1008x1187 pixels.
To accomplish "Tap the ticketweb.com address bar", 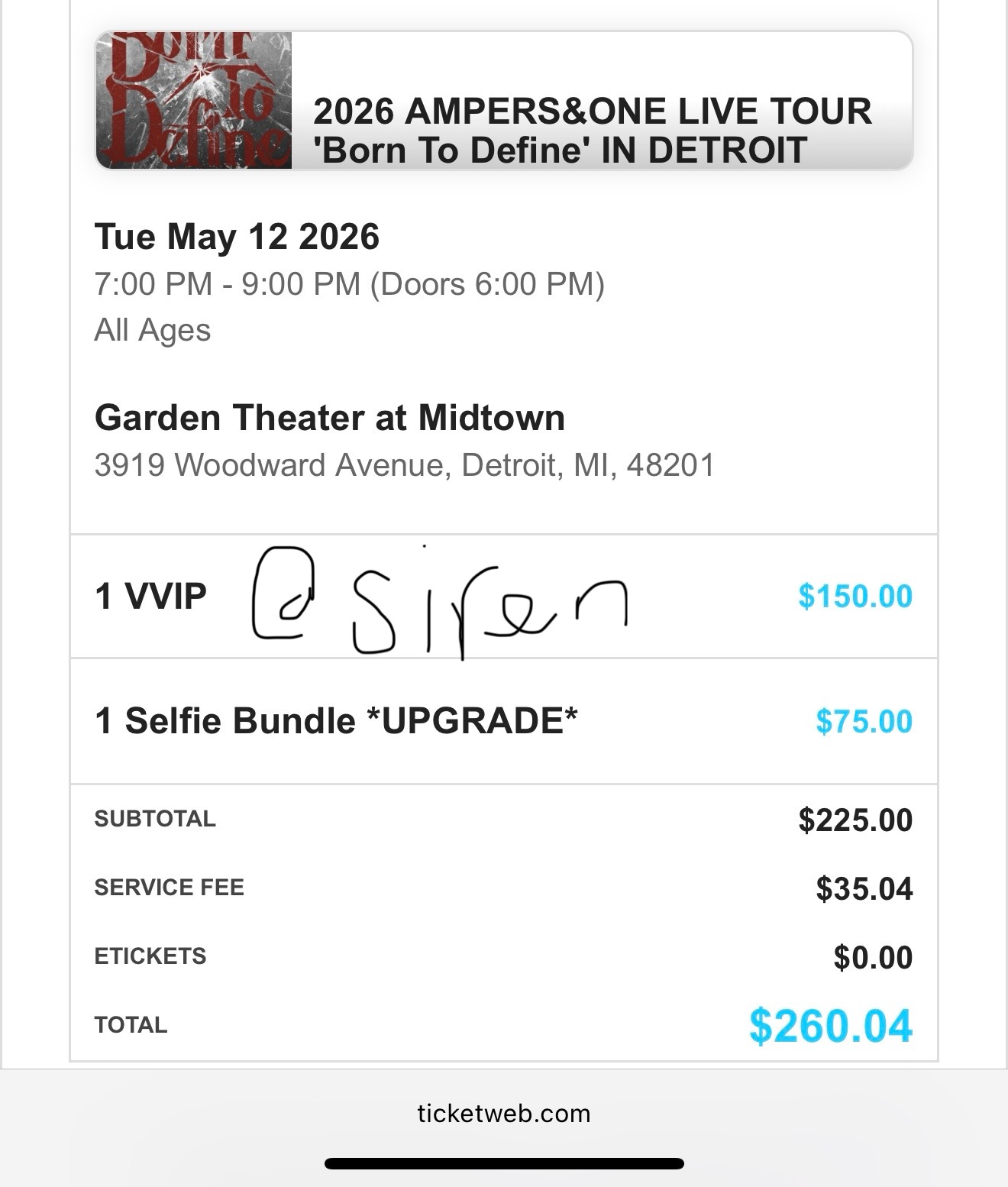I will click(x=504, y=1113).
